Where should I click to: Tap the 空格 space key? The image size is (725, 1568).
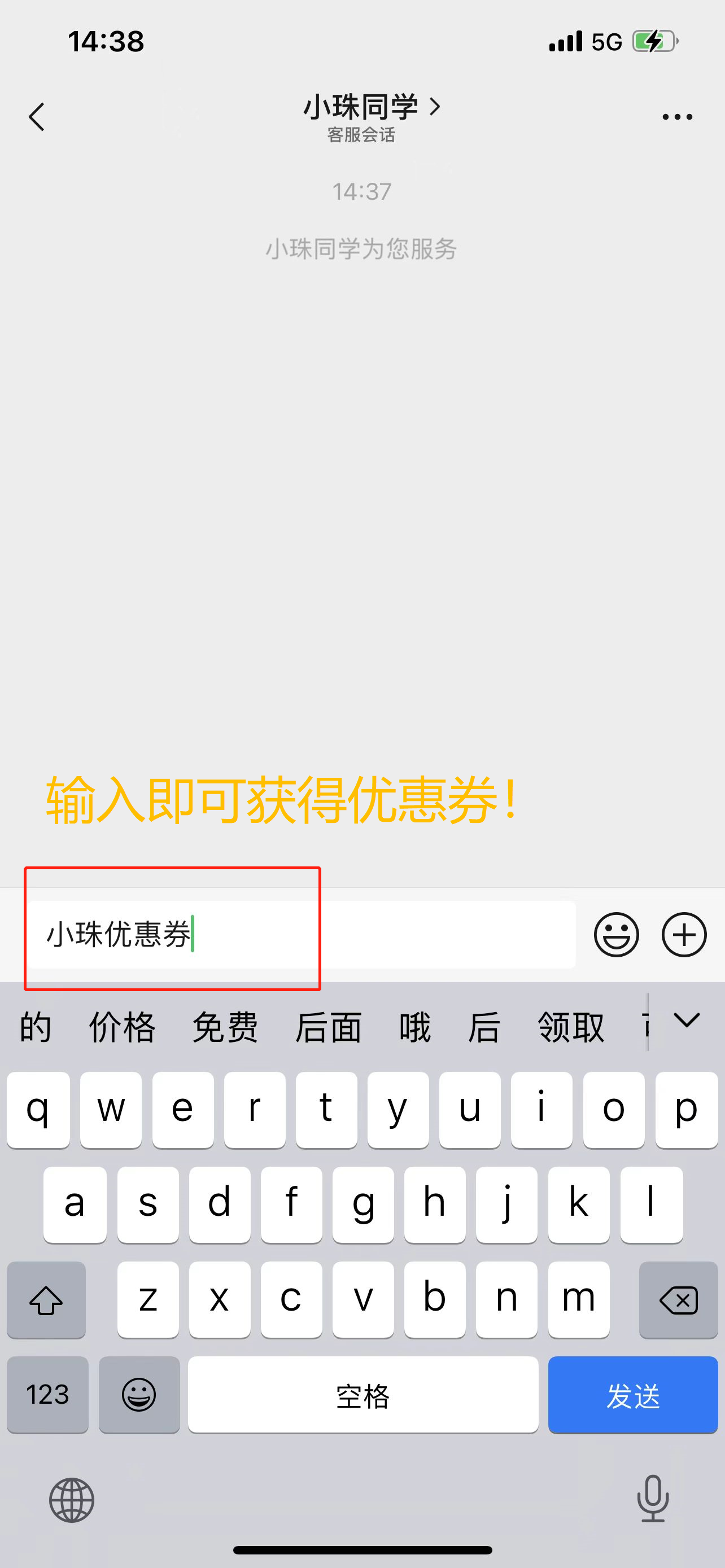click(363, 1395)
